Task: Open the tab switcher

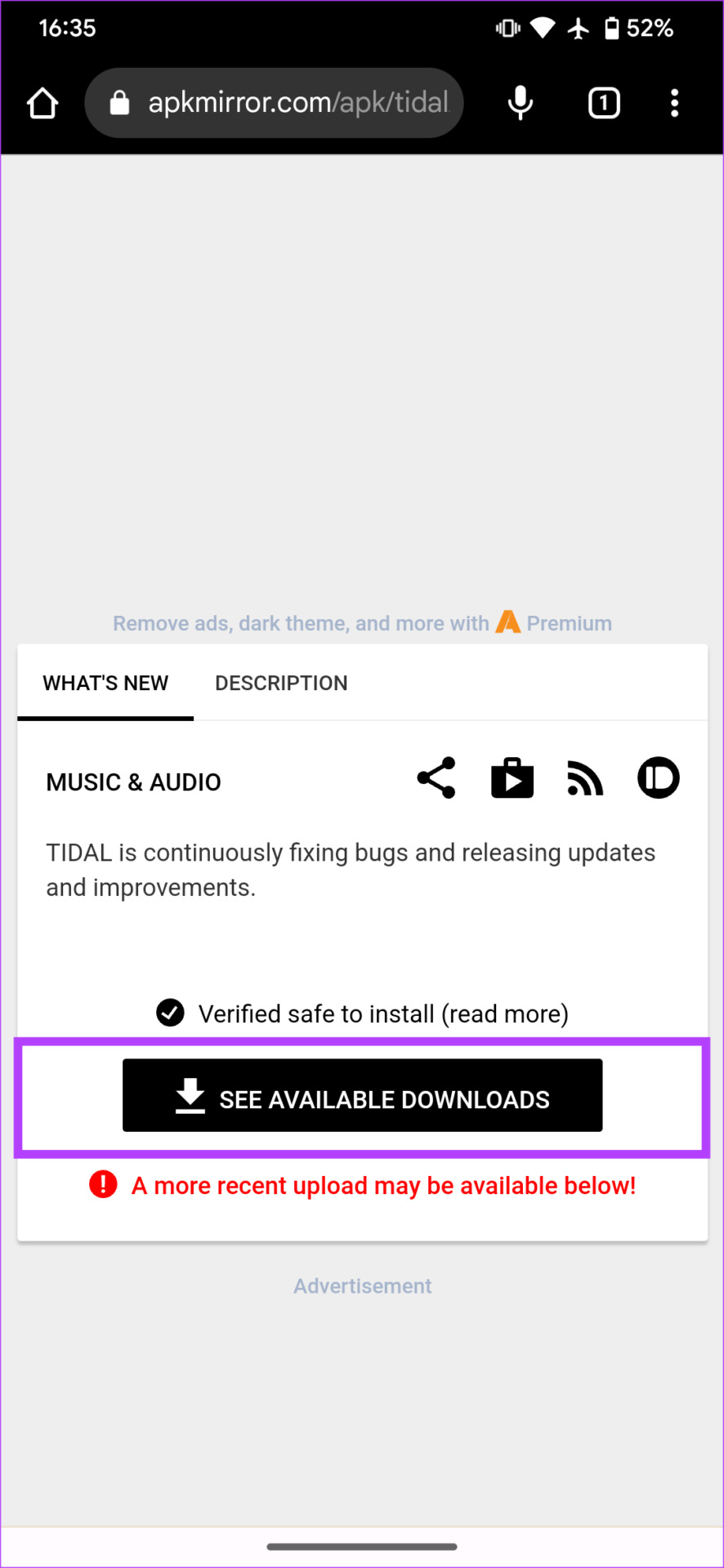Action: (x=605, y=103)
